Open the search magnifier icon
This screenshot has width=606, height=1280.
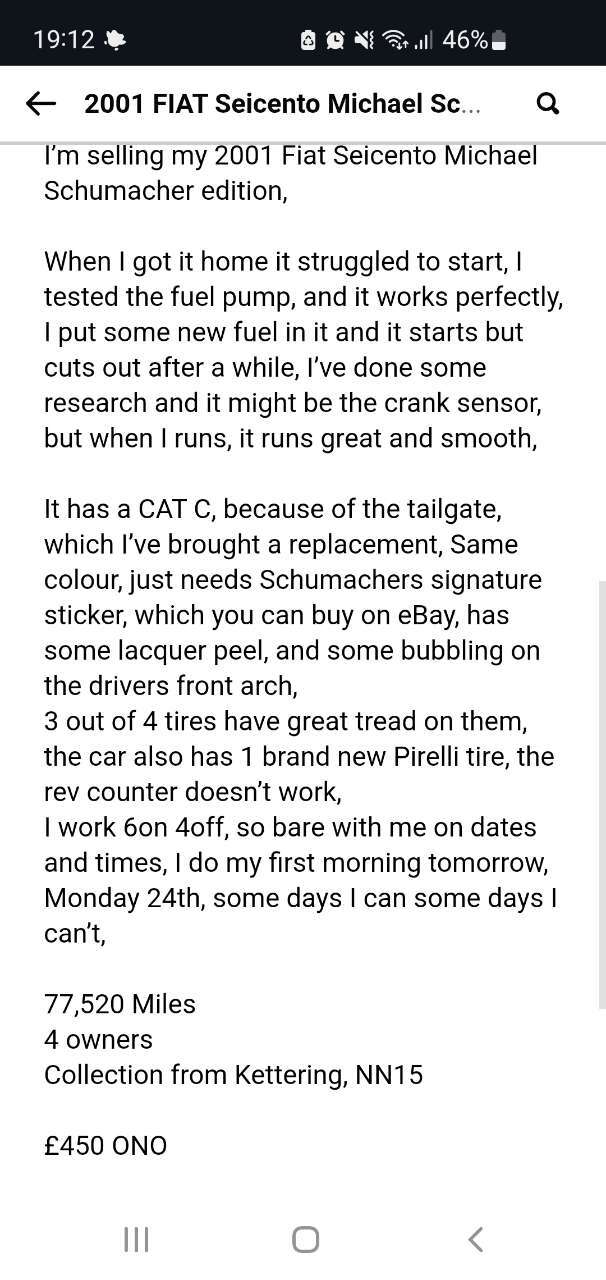(548, 103)
